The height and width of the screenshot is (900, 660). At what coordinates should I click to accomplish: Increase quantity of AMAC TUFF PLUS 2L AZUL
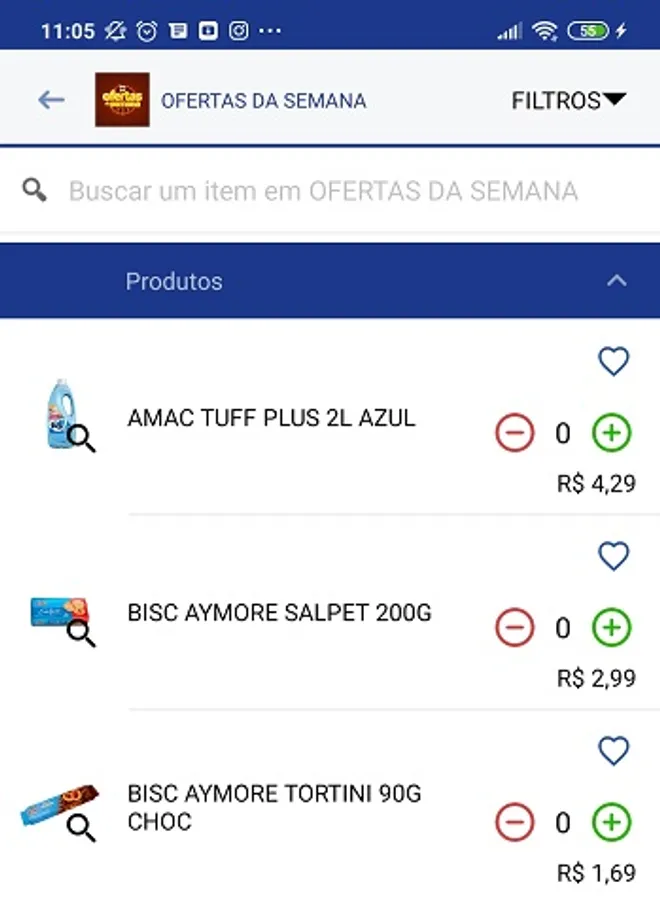click(x=612, y=433)
